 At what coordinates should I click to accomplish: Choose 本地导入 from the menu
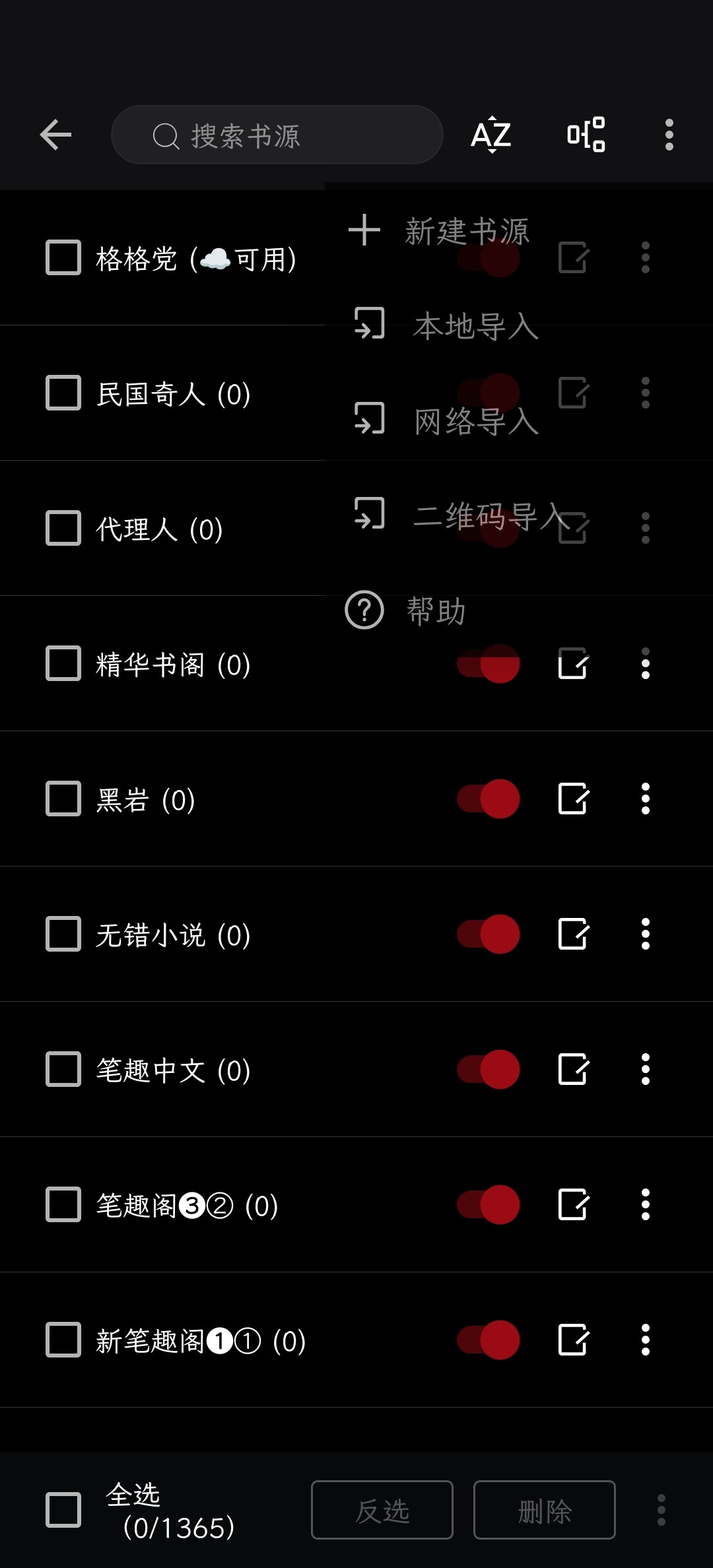coord(475,325)
